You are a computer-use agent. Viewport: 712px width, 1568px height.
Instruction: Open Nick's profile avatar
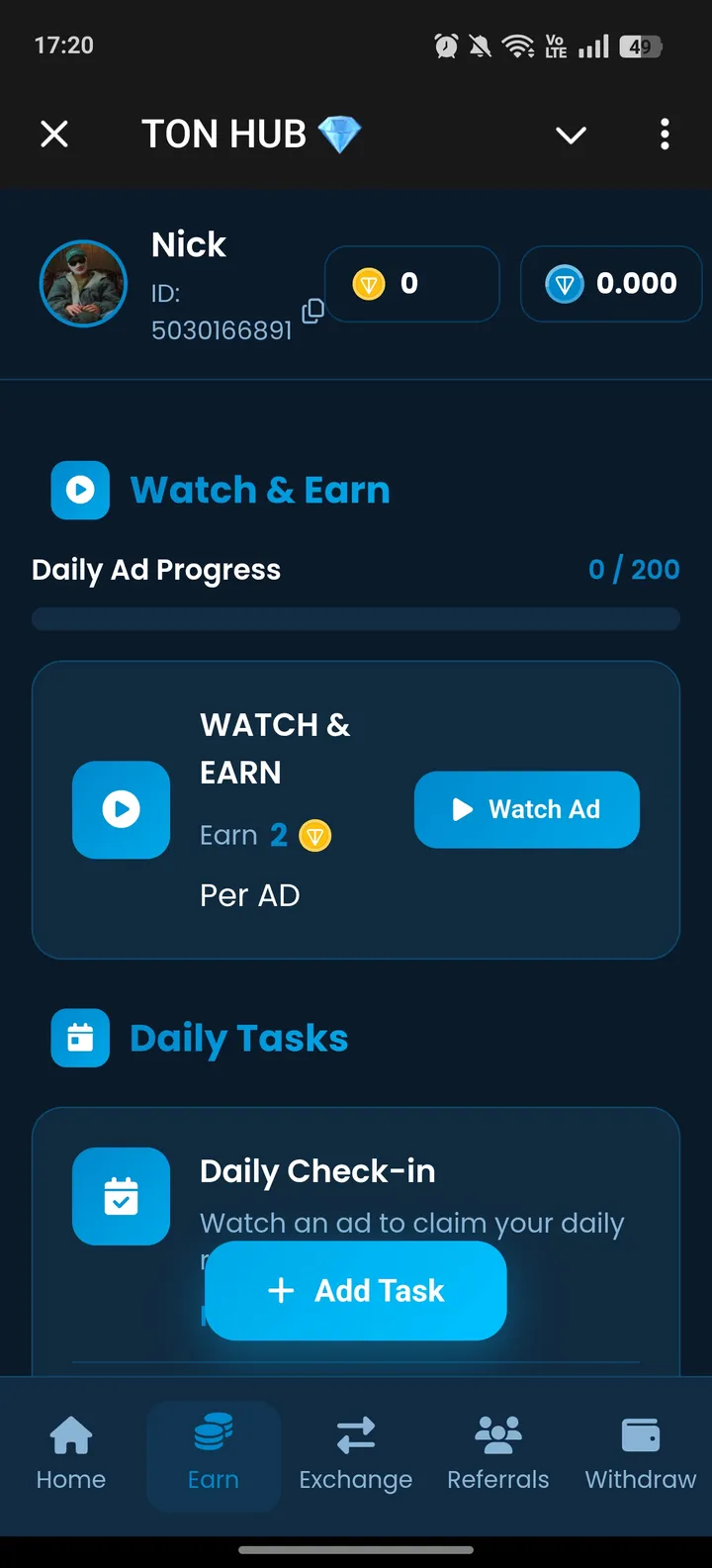[x=83, y=284]
